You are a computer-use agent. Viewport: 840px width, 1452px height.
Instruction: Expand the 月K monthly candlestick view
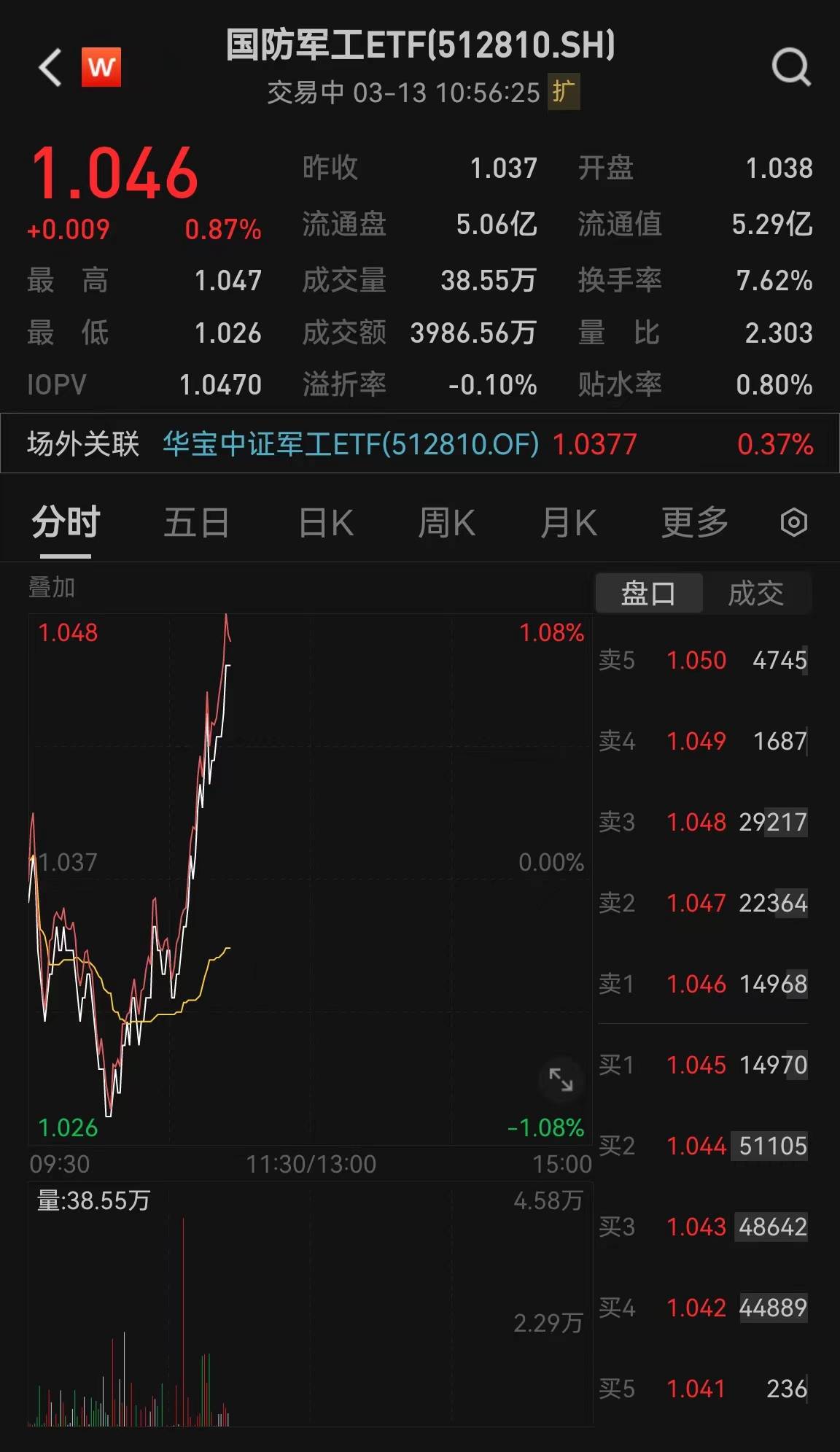point(569,522)
